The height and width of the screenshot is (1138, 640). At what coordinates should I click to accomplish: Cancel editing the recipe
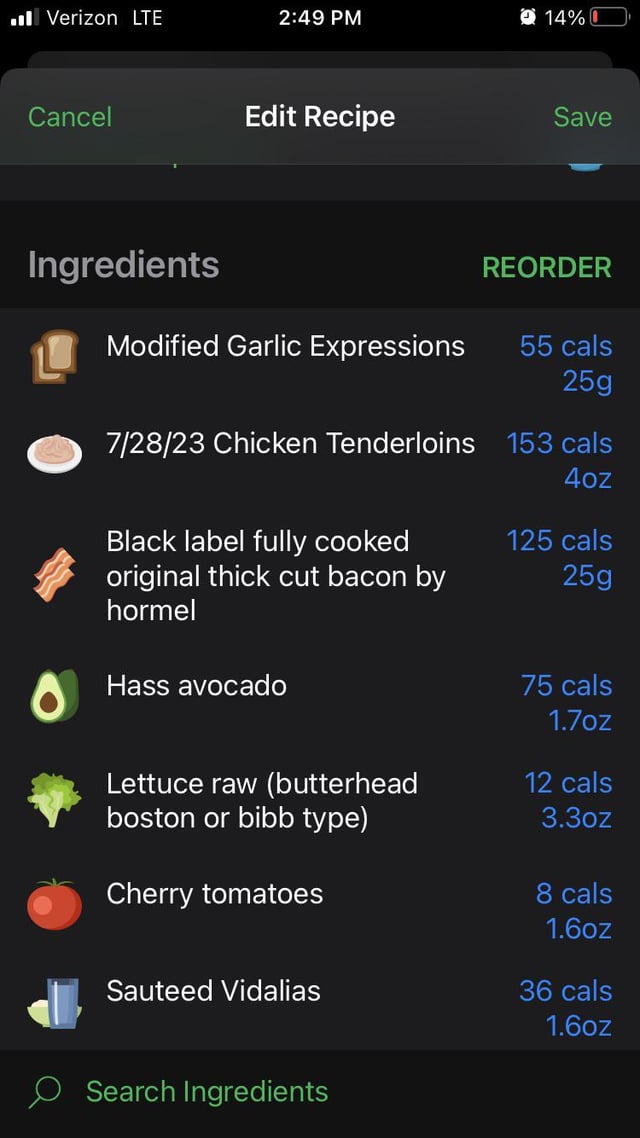coord(70,117)
